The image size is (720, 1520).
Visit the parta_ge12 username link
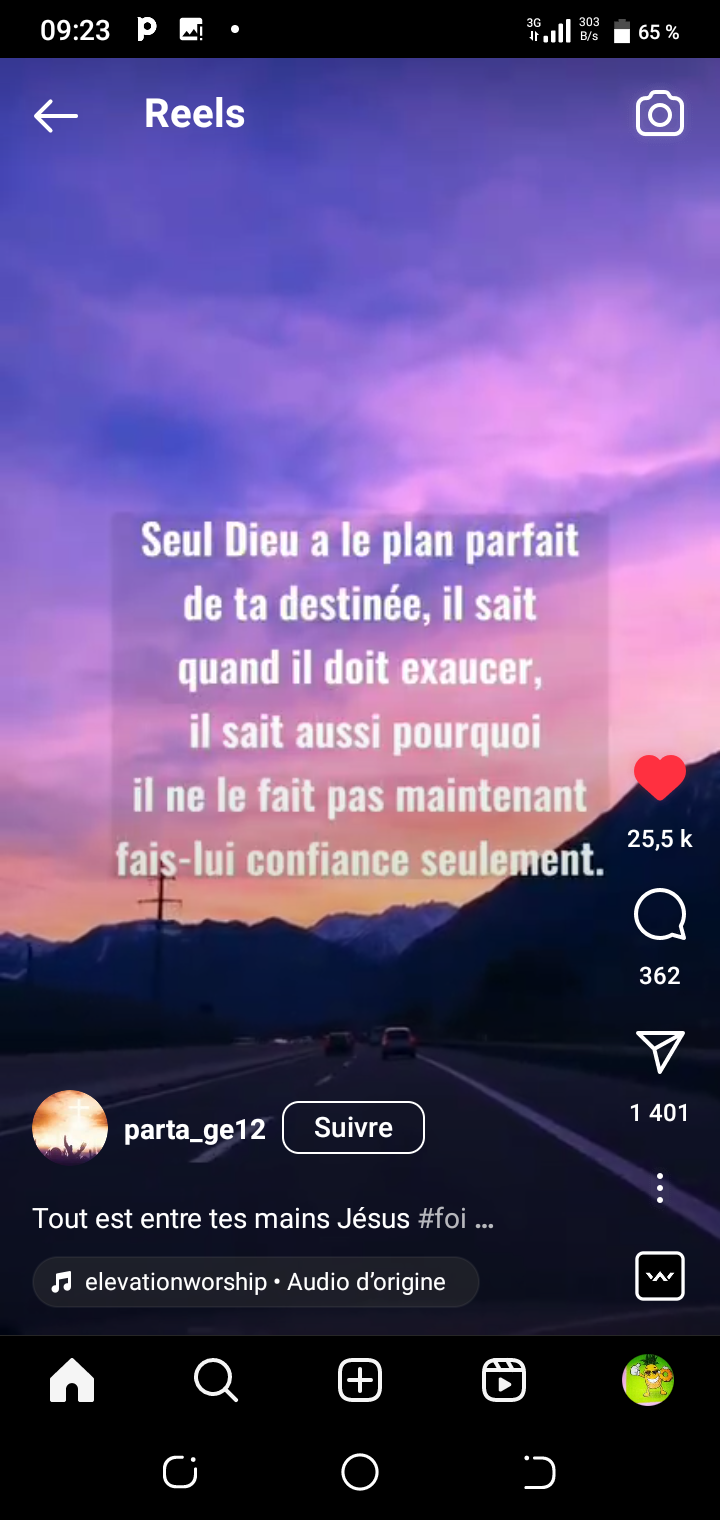click(195, 1130)
